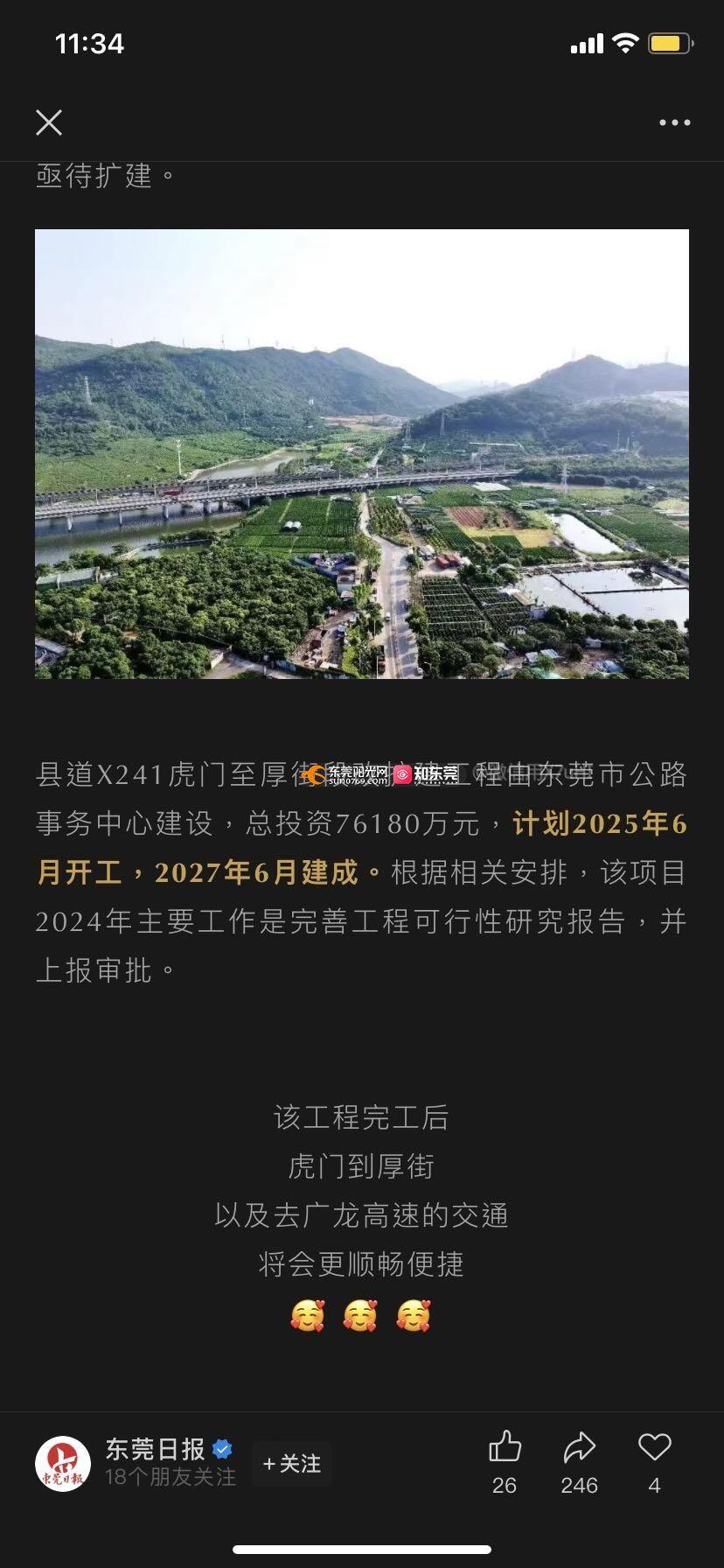Image resolution: width=724 pixels, height=1568 pixels.
Task: Close the article page
Action: (49, 122)
